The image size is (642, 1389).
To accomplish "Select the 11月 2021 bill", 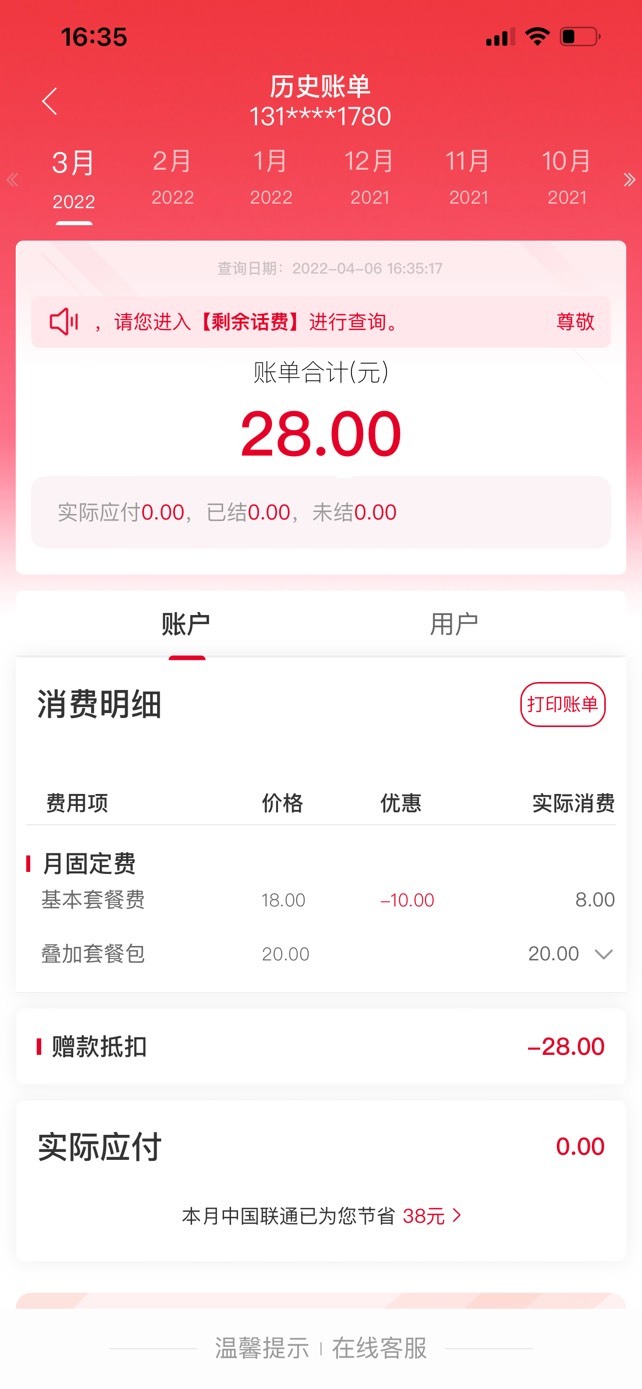I will (468, 177).
